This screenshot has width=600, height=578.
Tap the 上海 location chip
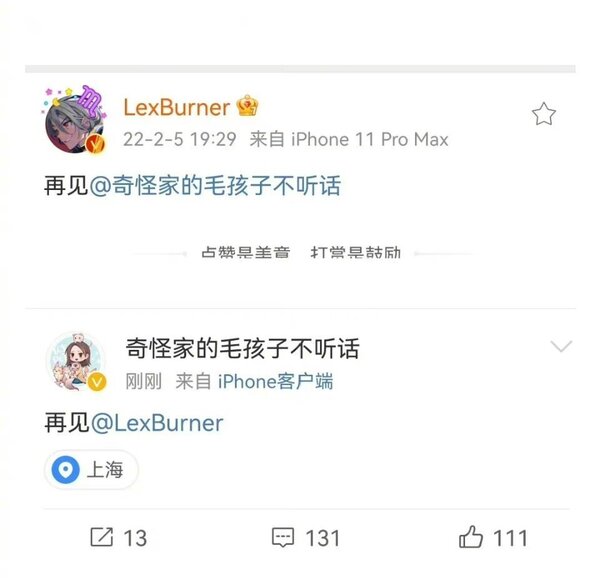tap(91, 469)
